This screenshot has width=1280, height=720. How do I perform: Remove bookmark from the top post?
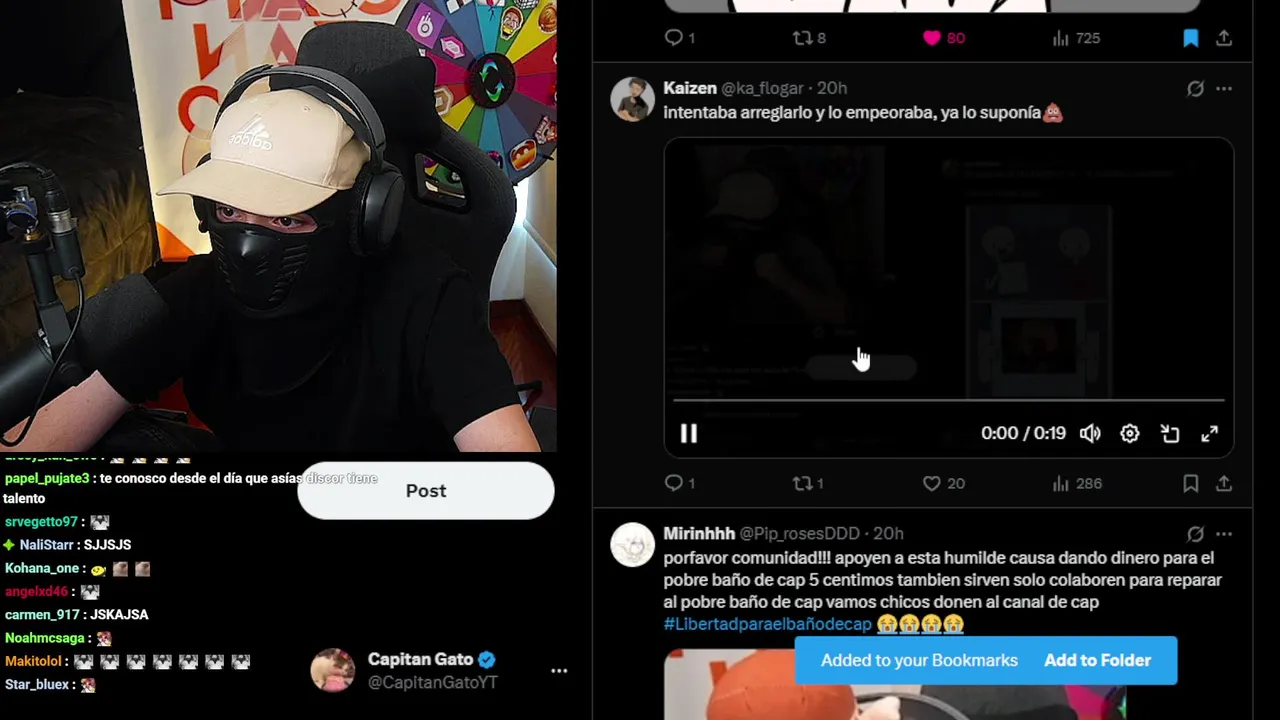tap(1190, 38)
